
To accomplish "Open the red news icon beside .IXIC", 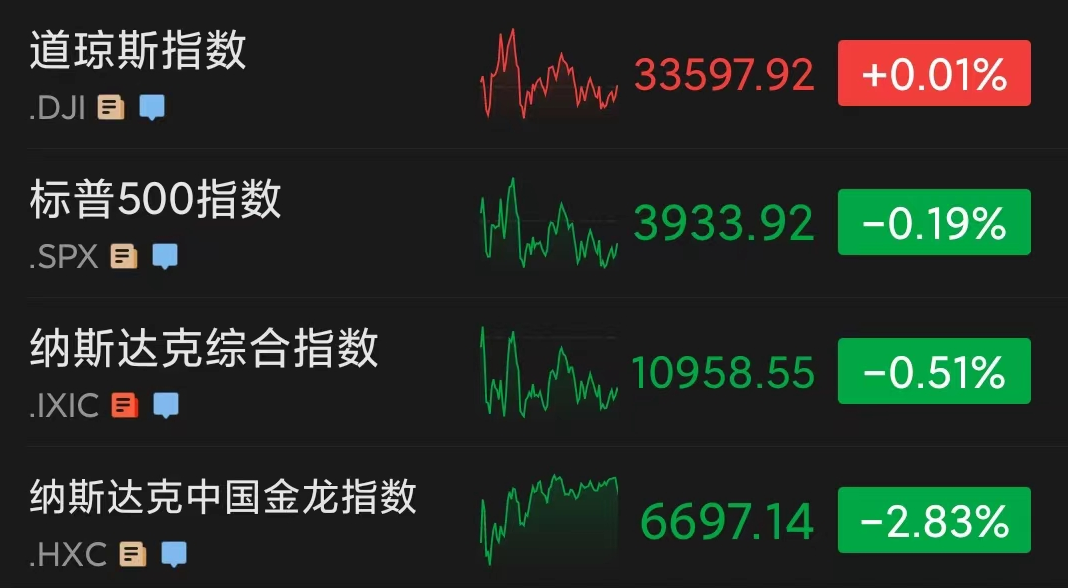I will pos(125,405).
